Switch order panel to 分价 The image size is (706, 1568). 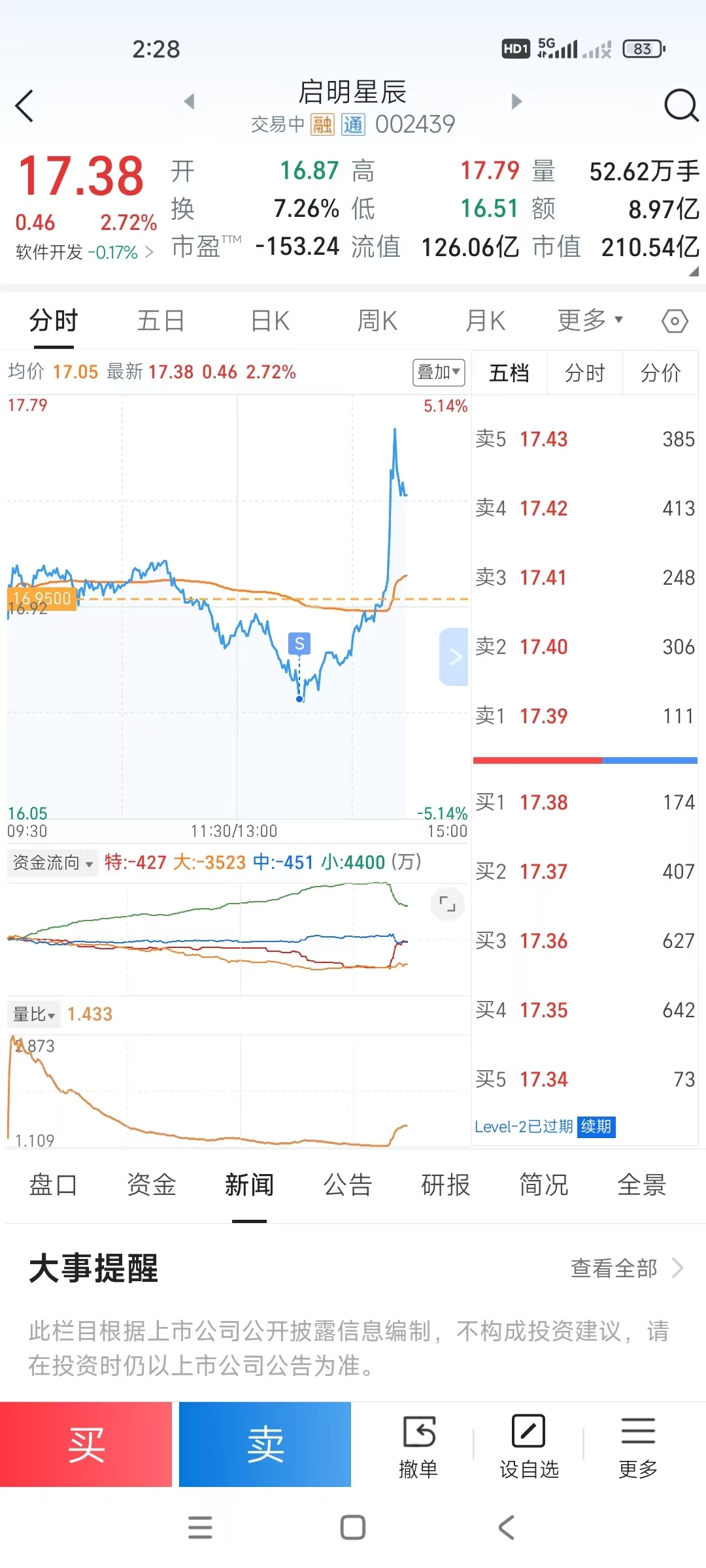pyautogui.click(x=660, y=373)
